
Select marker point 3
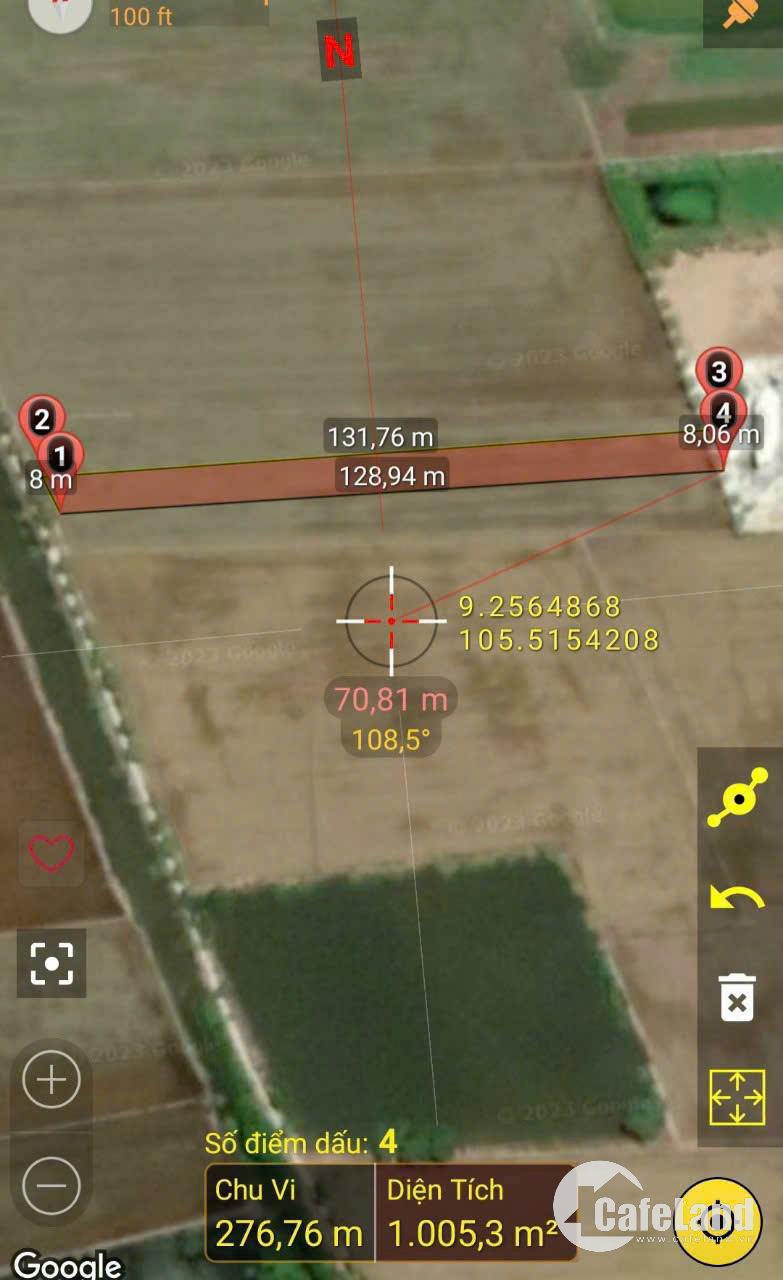pyautogui.click(x=719, y=373)
